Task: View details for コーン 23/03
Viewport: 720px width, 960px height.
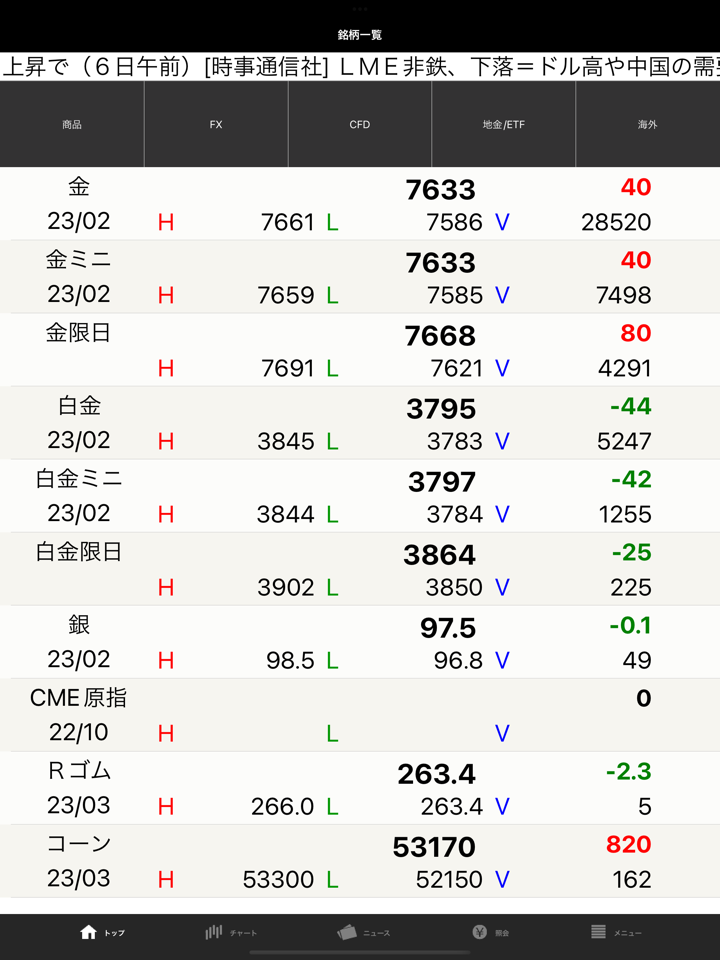Action: [360, 861]
